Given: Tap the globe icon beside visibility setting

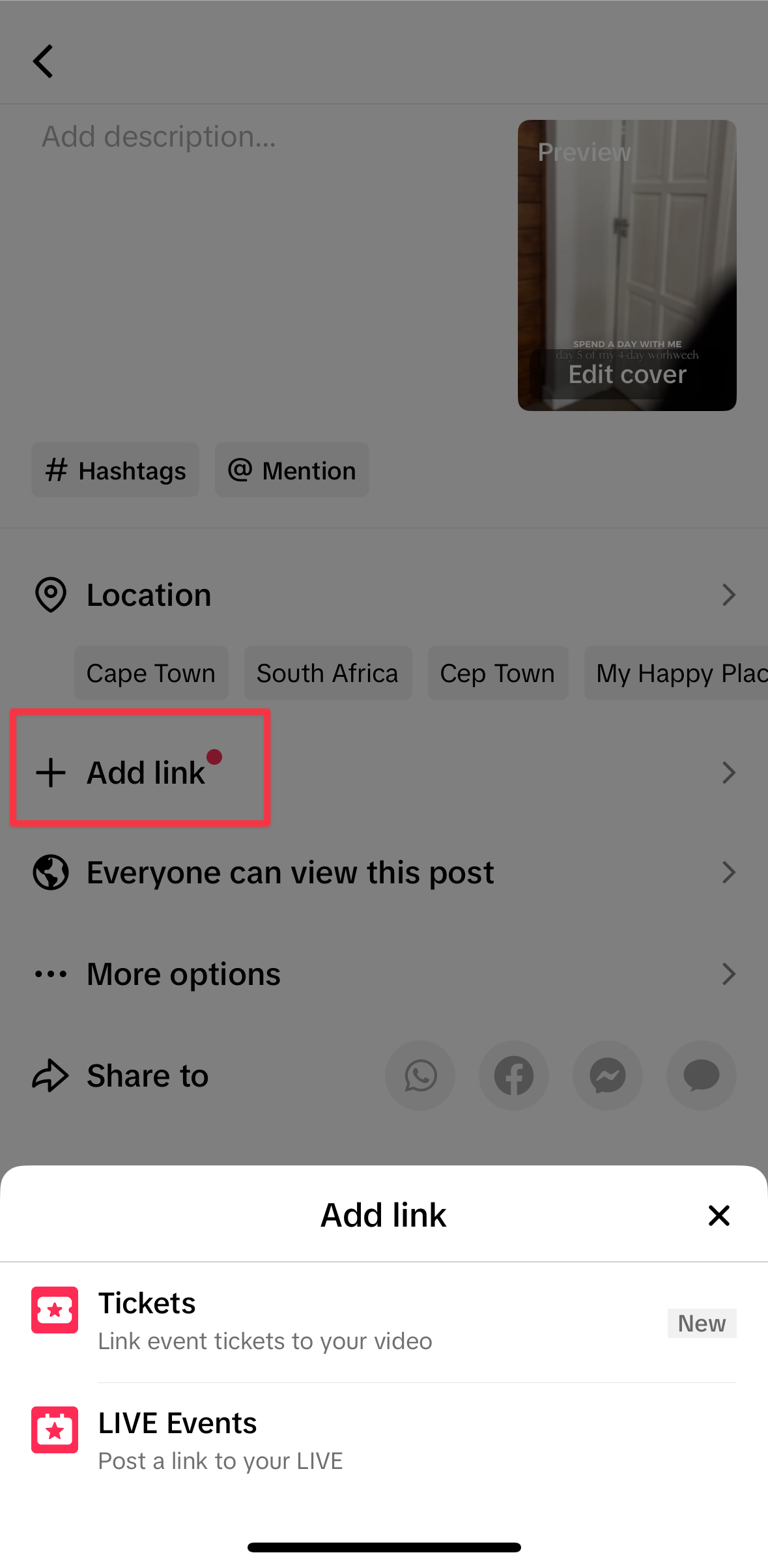Looking at the screenshot, I should click(51, 872).
